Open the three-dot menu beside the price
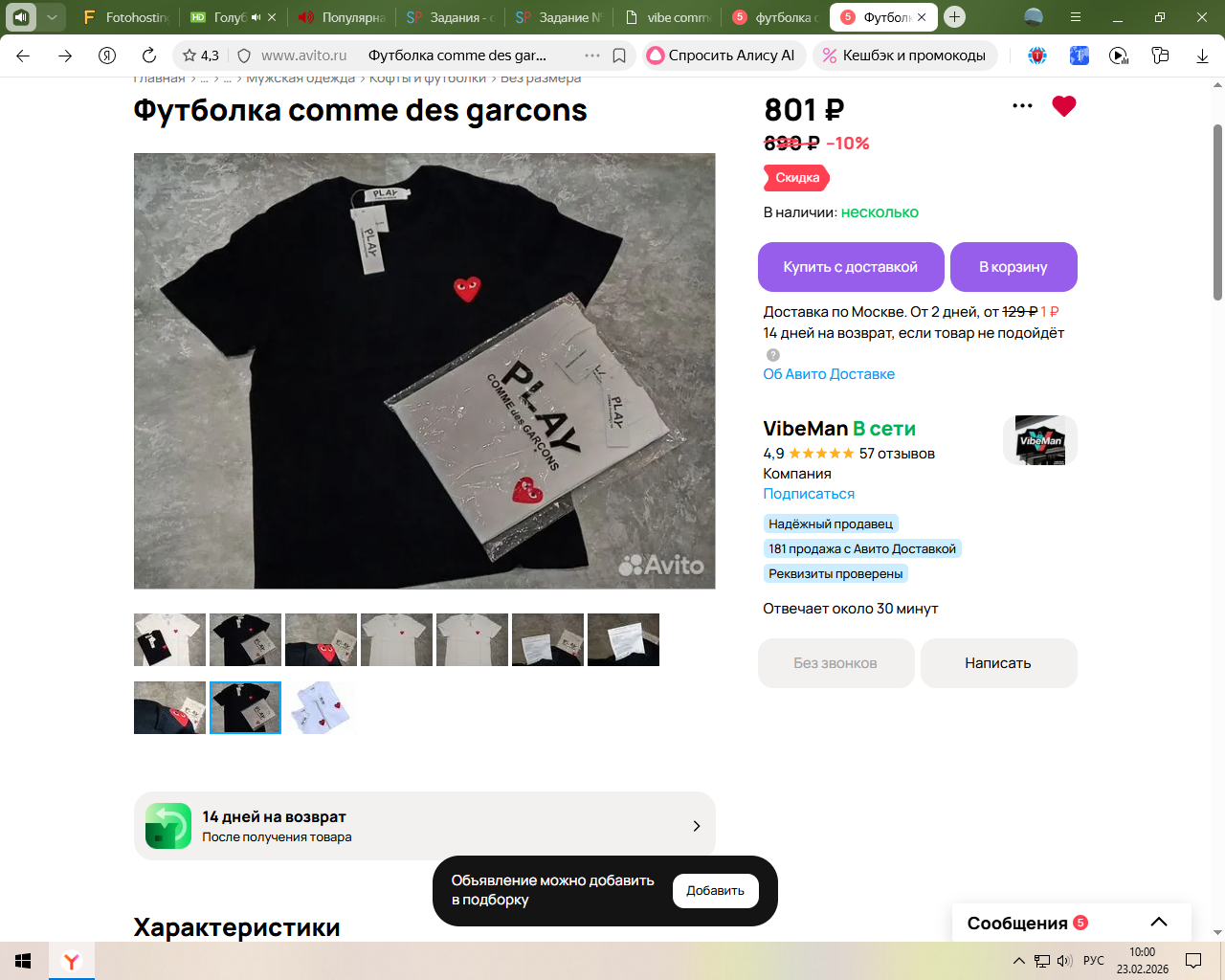Viewport: 1225px width, 980px height. click(x=1022, y=106)
